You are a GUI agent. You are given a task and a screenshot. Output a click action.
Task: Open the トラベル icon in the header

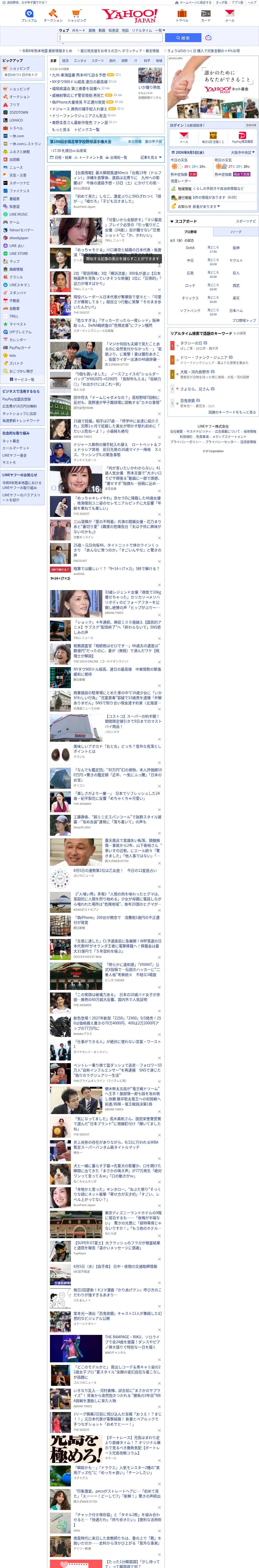pos(182,15)
